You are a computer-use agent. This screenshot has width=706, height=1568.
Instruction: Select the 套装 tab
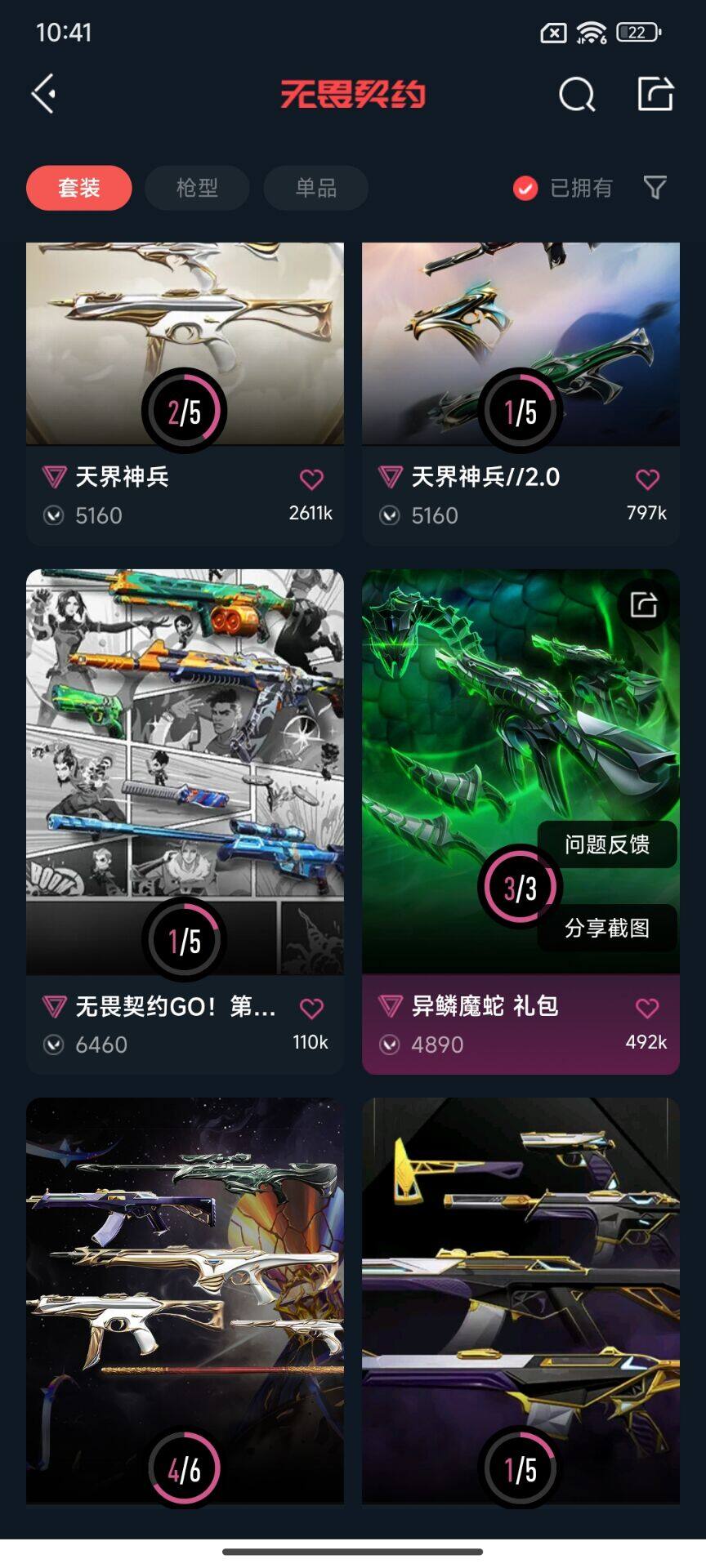tap(79, 188)
